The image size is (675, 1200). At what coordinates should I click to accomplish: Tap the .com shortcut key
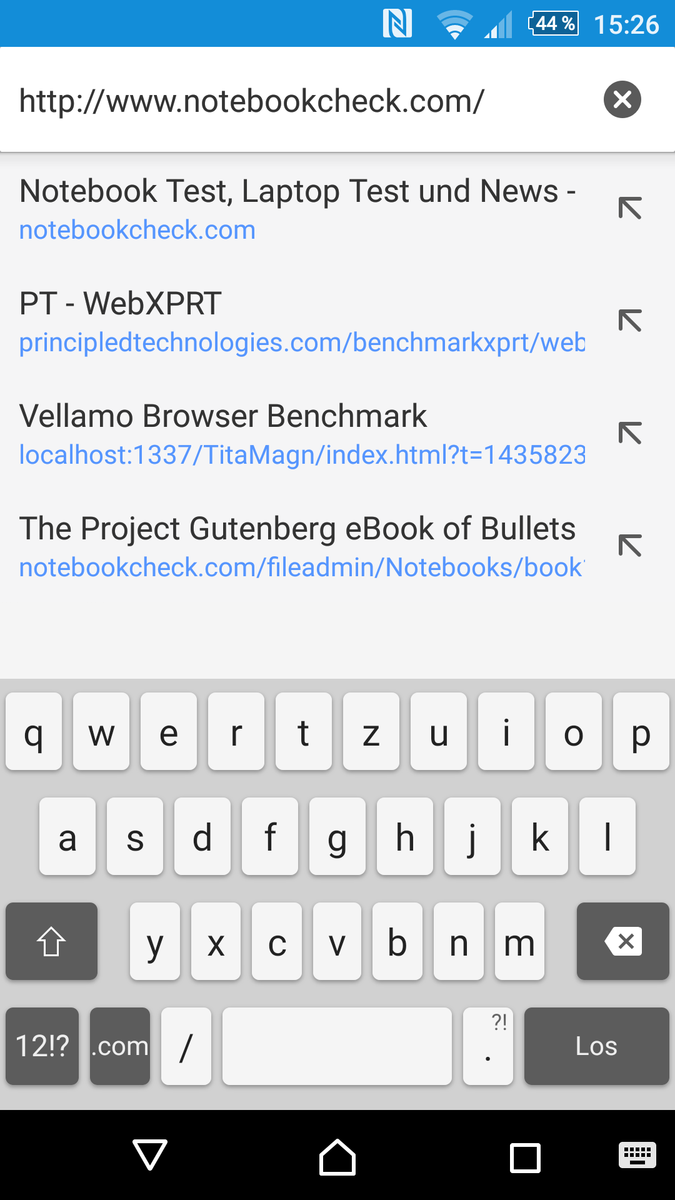coord(120,1046)
